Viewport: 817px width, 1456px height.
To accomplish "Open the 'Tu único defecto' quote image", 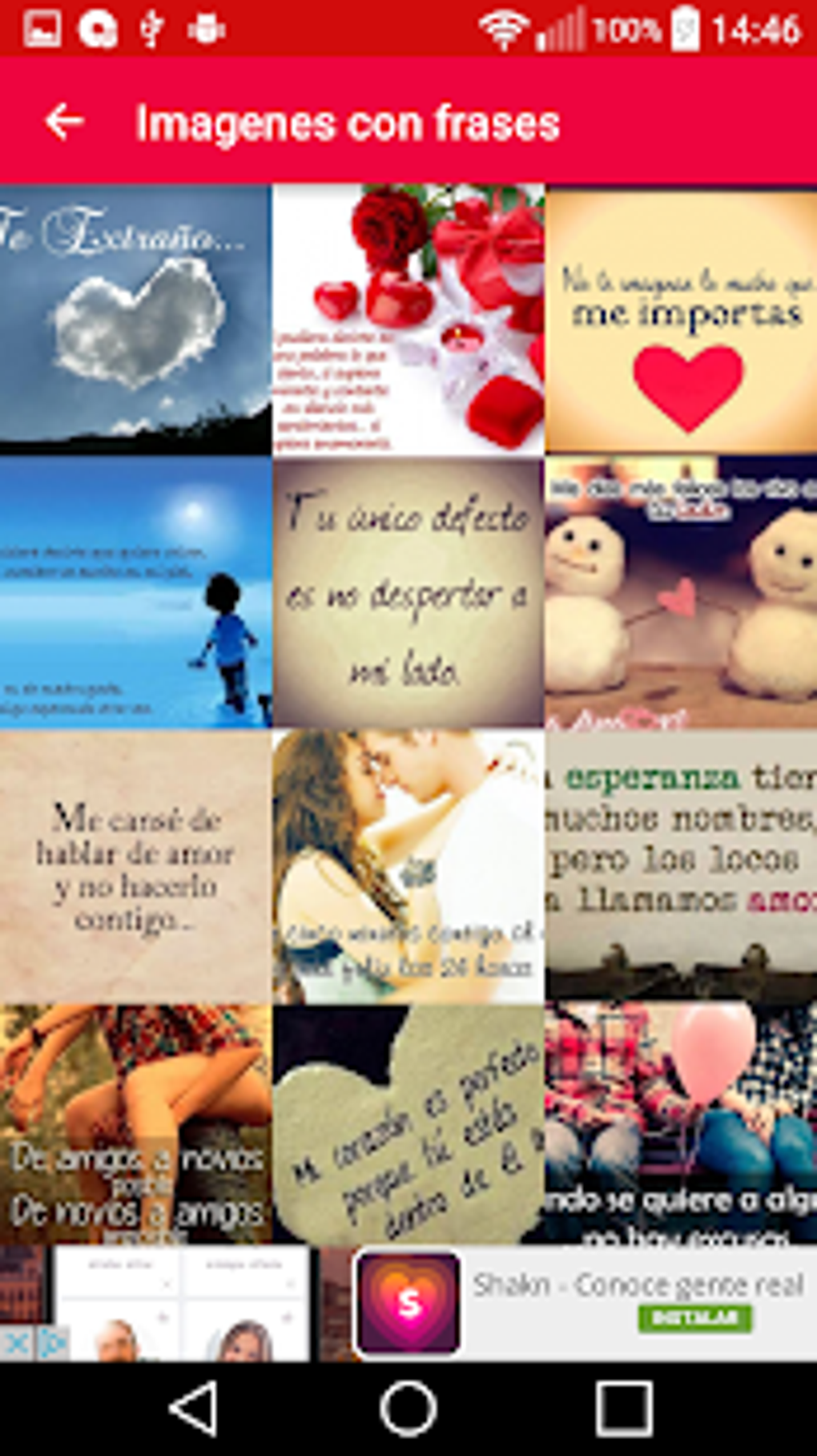I will [x=408, y=592].
